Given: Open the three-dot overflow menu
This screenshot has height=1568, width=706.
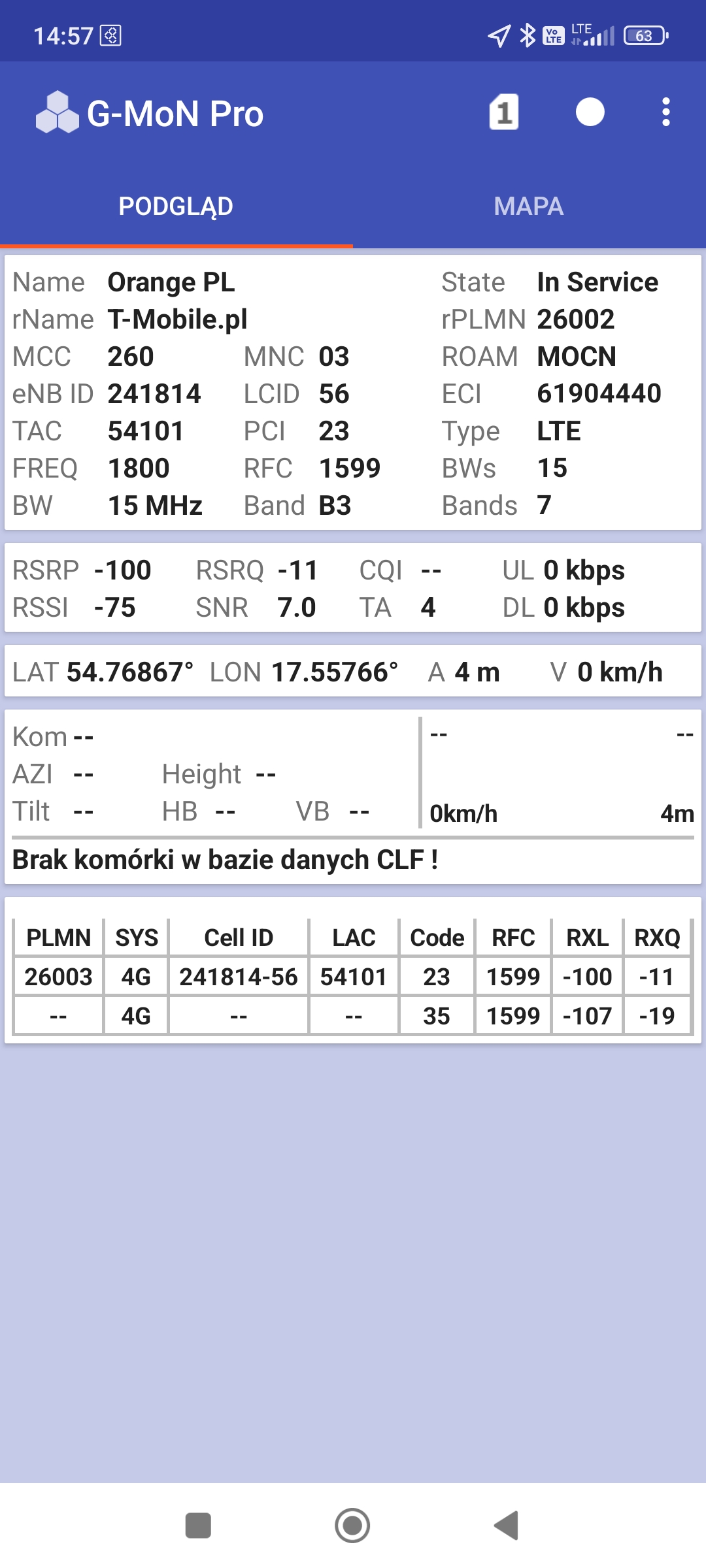Looking at the screenshot, I should point(665,112).
